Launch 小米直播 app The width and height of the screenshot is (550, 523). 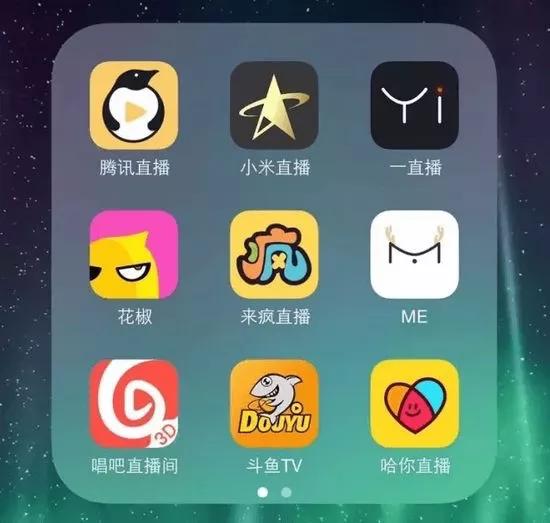[274, 105]
